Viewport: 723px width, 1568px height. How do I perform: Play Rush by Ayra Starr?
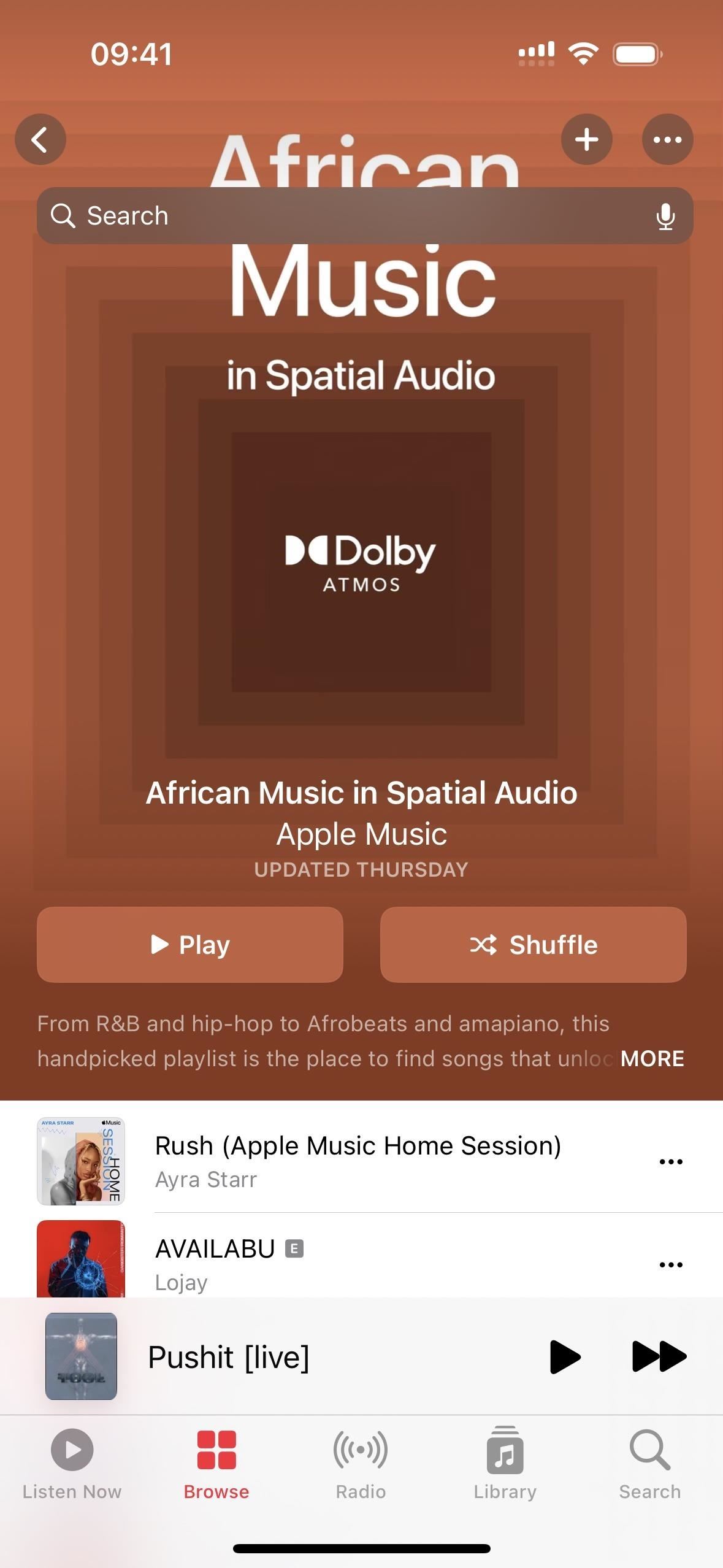[x=358, y=1161]
